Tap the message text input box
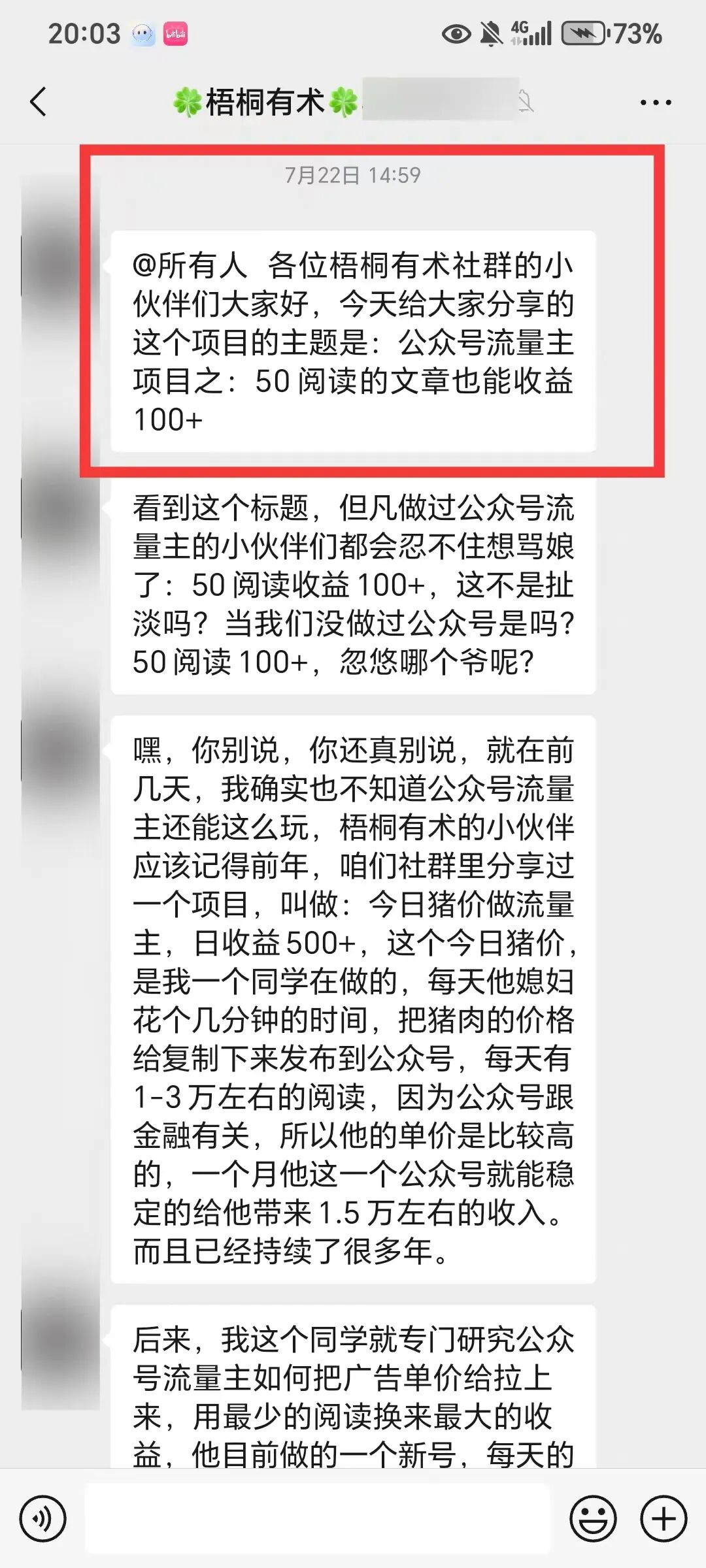This screenshot has height=1568, width=706. [x=317, y=1519]
